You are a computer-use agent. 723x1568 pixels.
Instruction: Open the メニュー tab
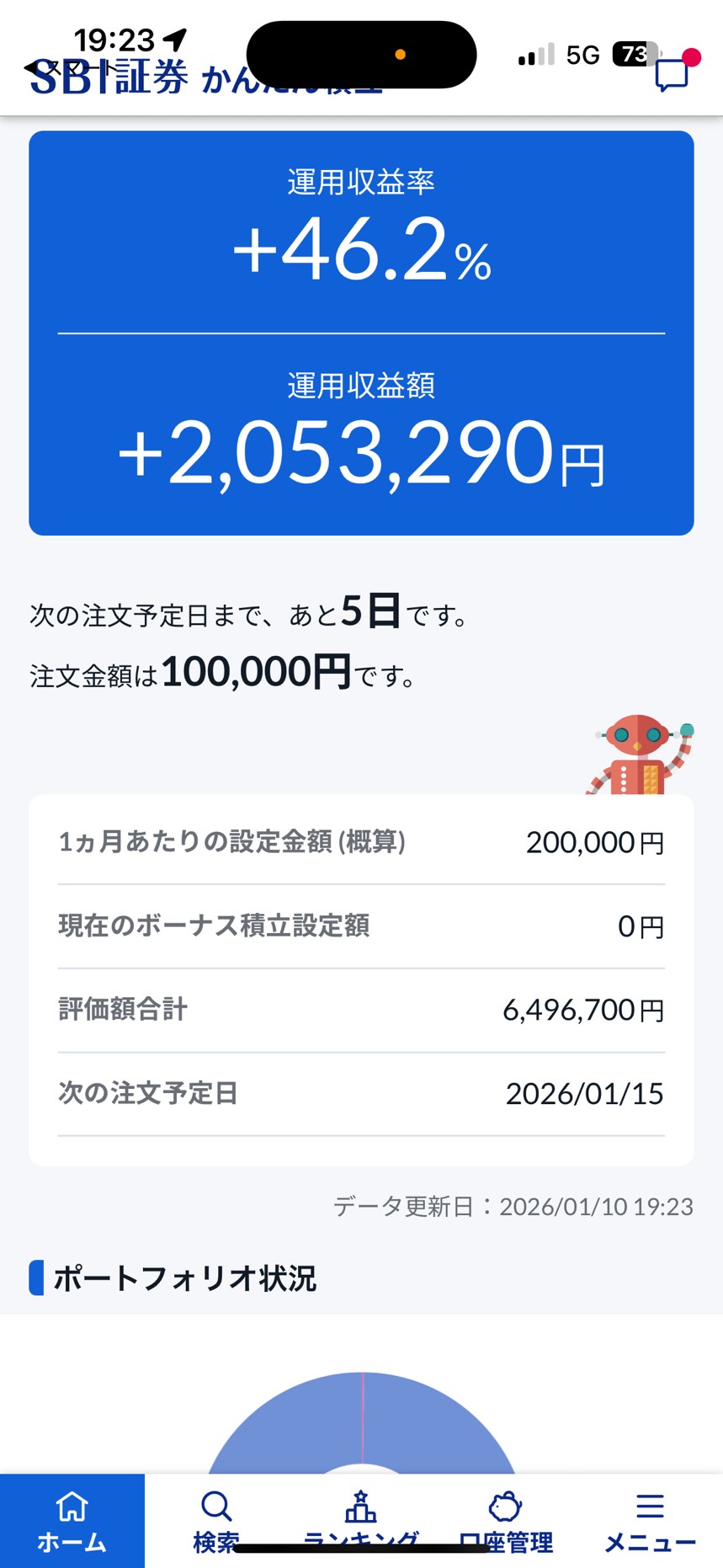(650, 1520)
